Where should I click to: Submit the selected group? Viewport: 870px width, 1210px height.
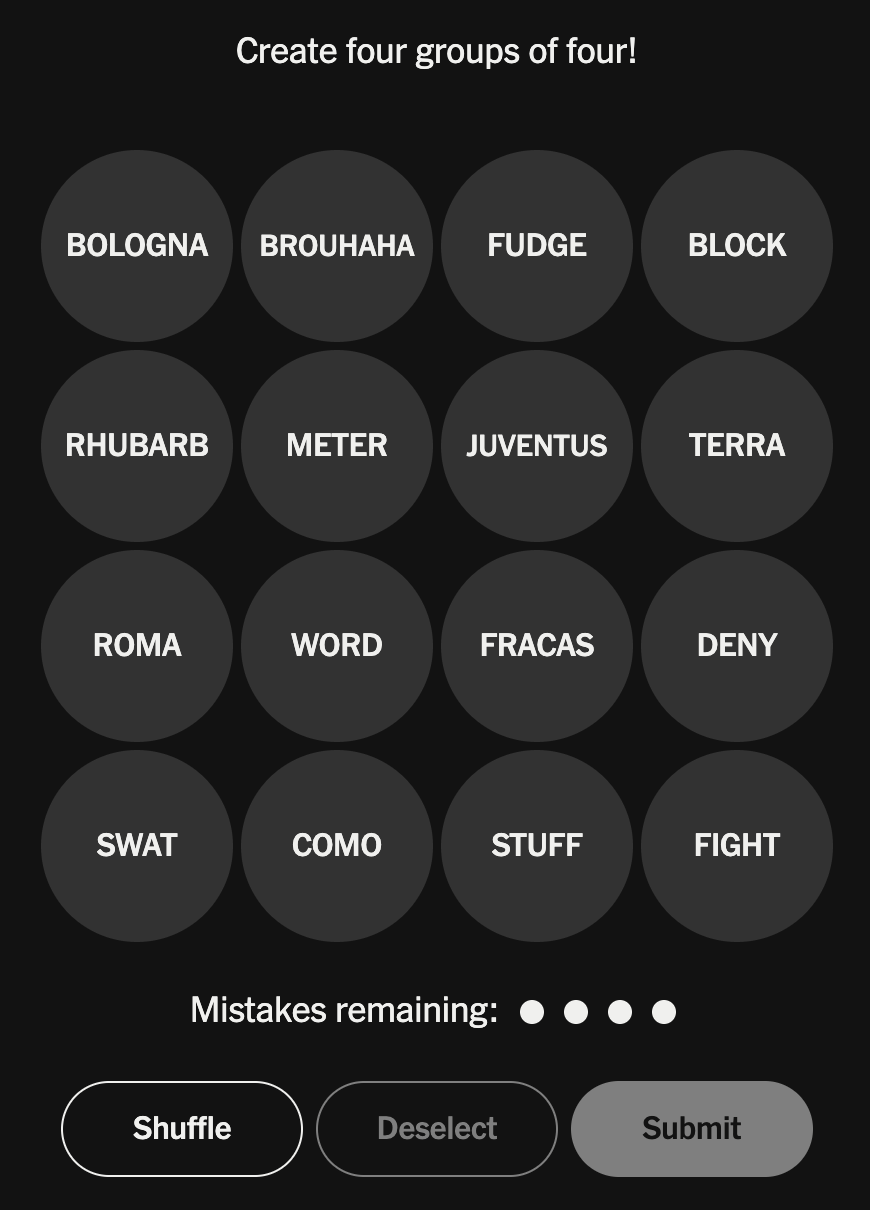click(691, 1128)
